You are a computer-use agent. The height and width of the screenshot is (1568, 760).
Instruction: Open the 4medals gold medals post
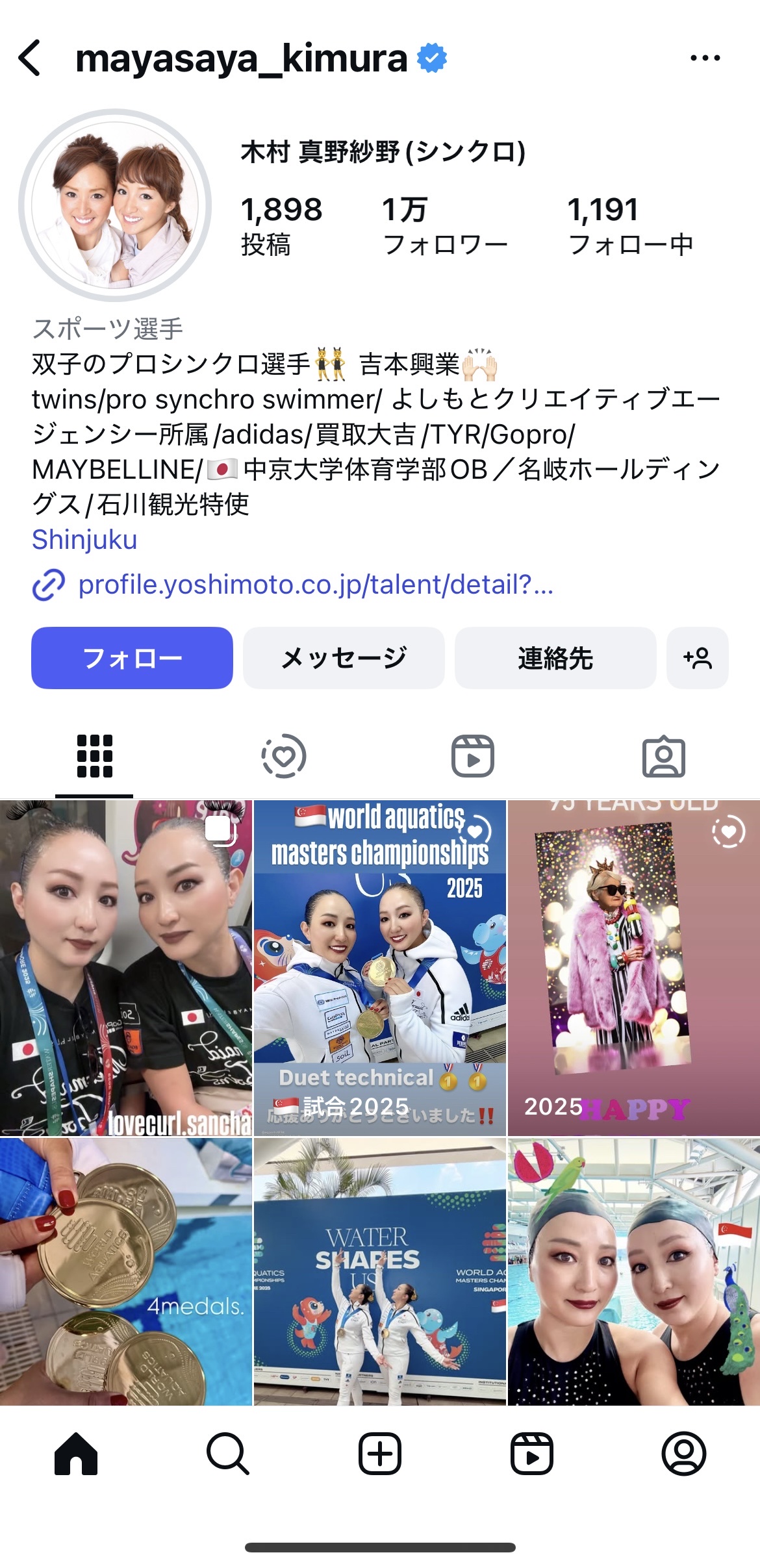tap(125, 1272)
